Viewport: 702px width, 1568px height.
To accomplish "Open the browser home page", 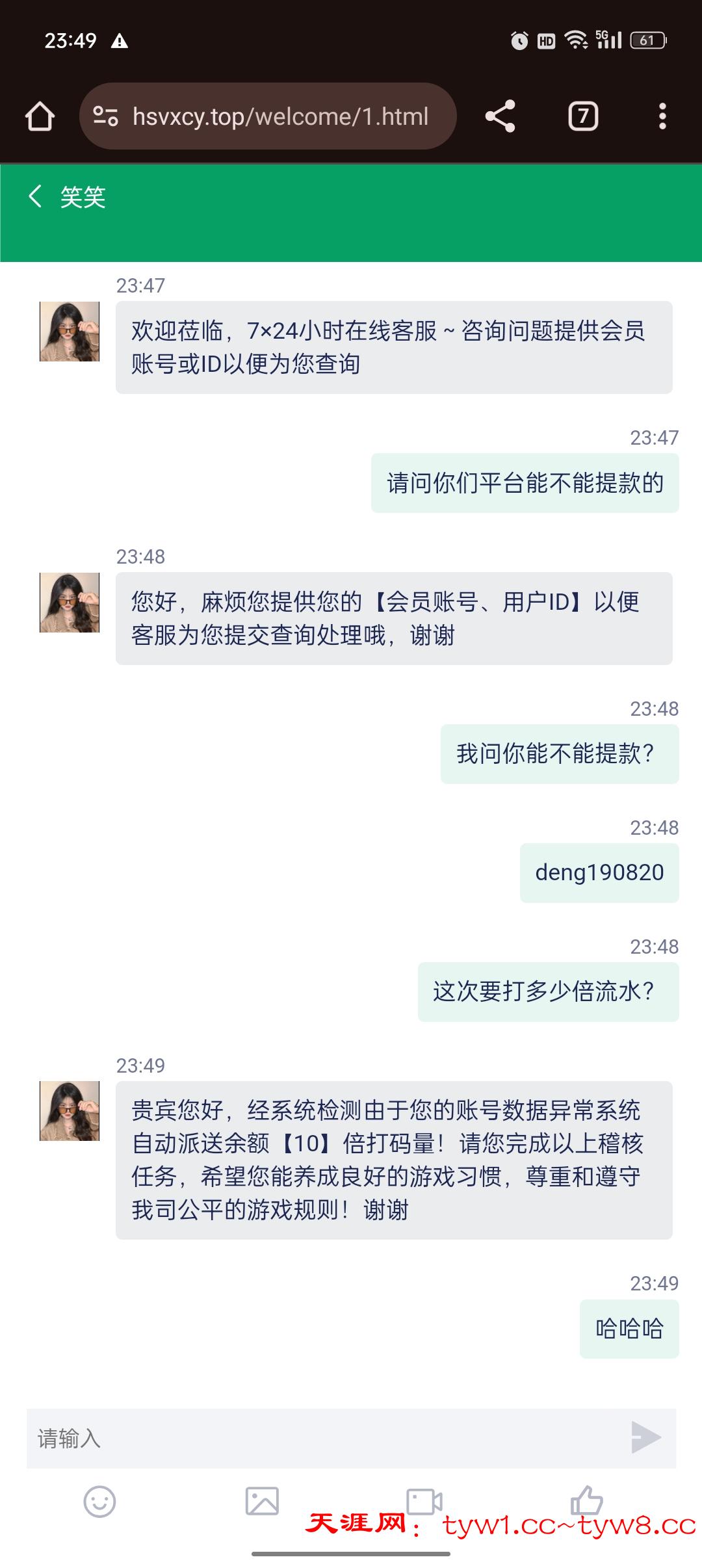I will pyautogui.click(x=40, y=117).
